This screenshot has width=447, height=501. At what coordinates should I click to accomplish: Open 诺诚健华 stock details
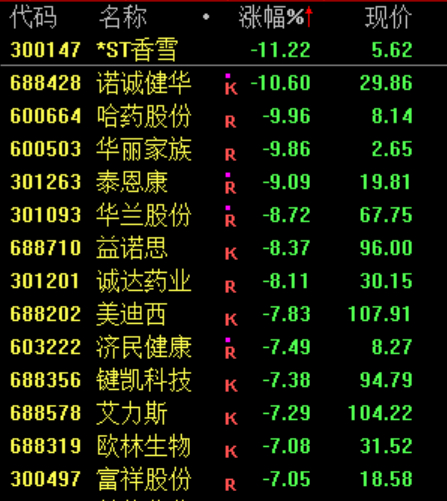(223, 83)
